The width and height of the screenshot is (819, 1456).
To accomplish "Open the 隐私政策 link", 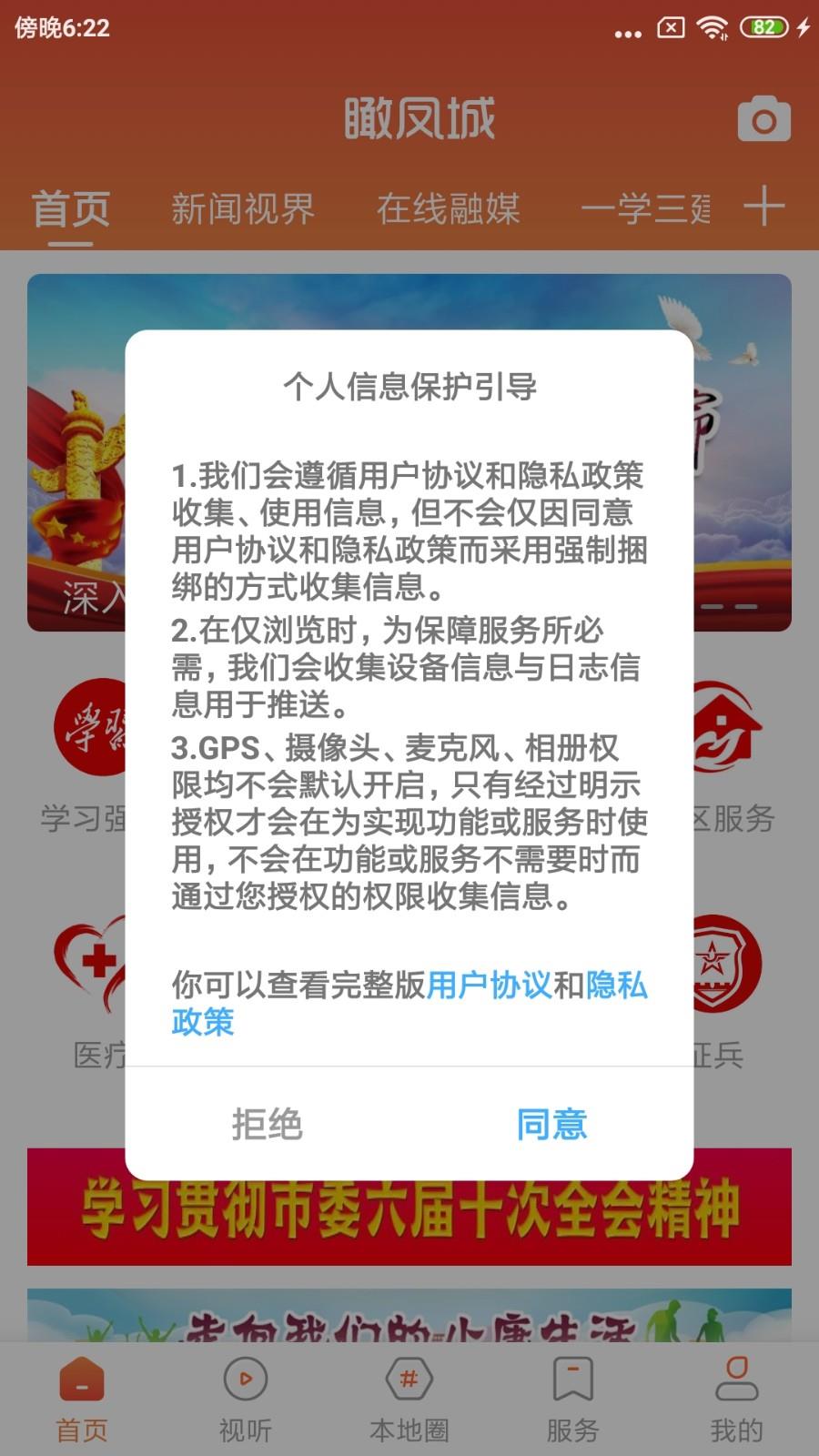I will point(616,986).
